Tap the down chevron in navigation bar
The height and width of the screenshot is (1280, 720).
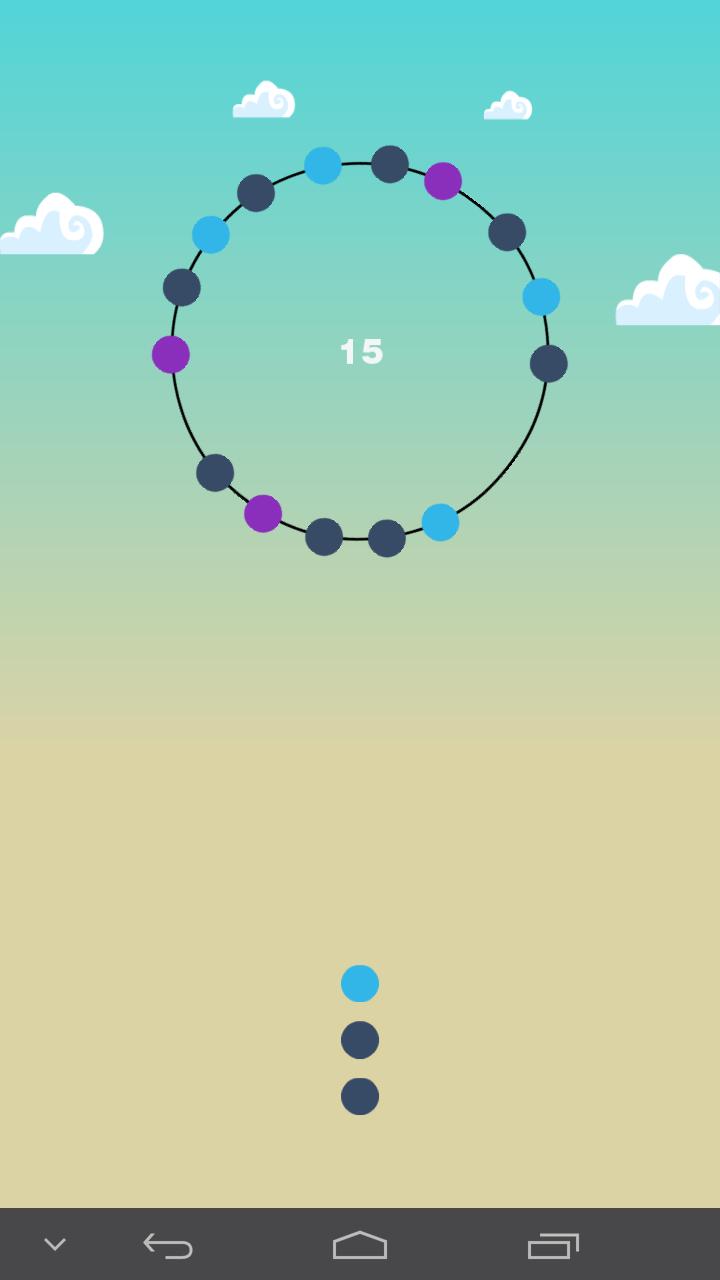(55, 1245)
